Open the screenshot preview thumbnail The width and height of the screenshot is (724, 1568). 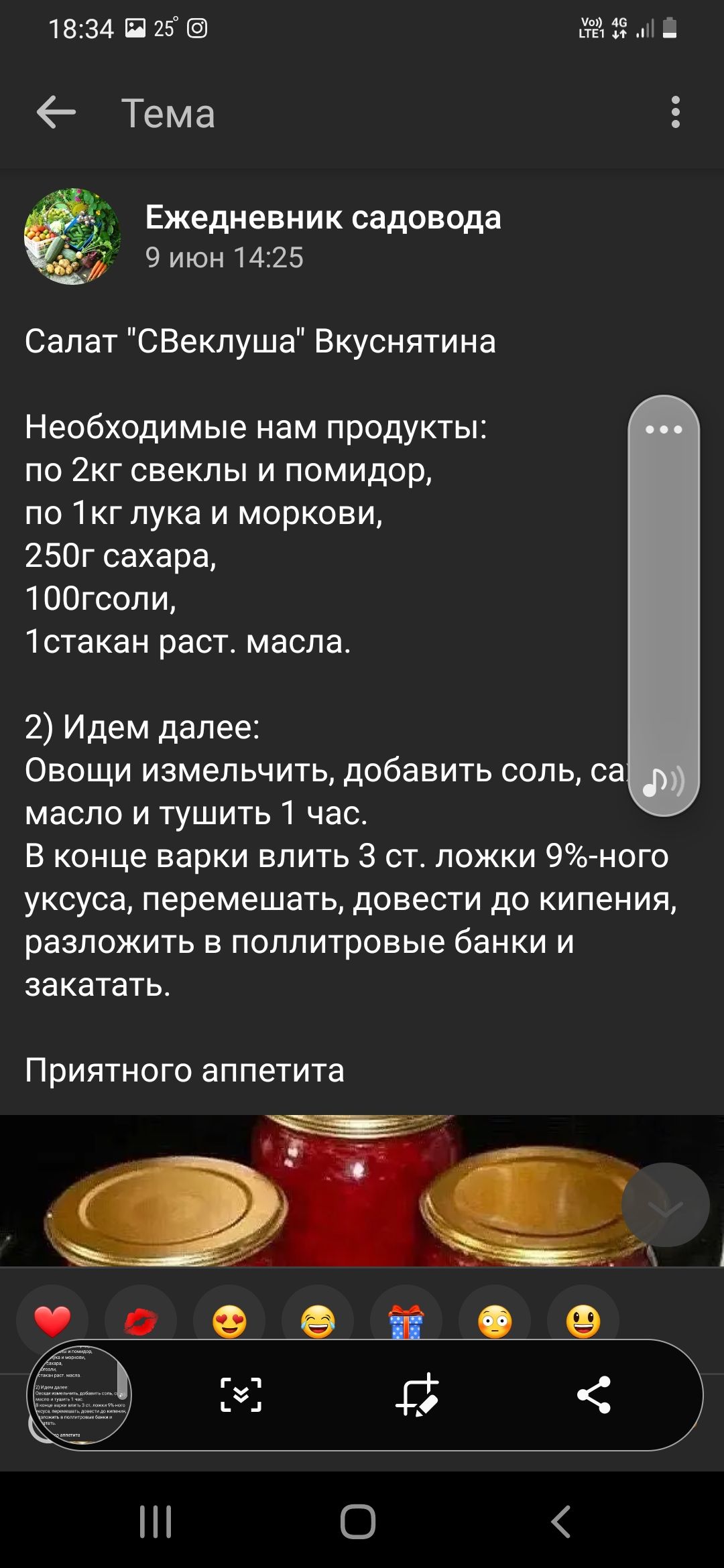(x=80, y=1394)
